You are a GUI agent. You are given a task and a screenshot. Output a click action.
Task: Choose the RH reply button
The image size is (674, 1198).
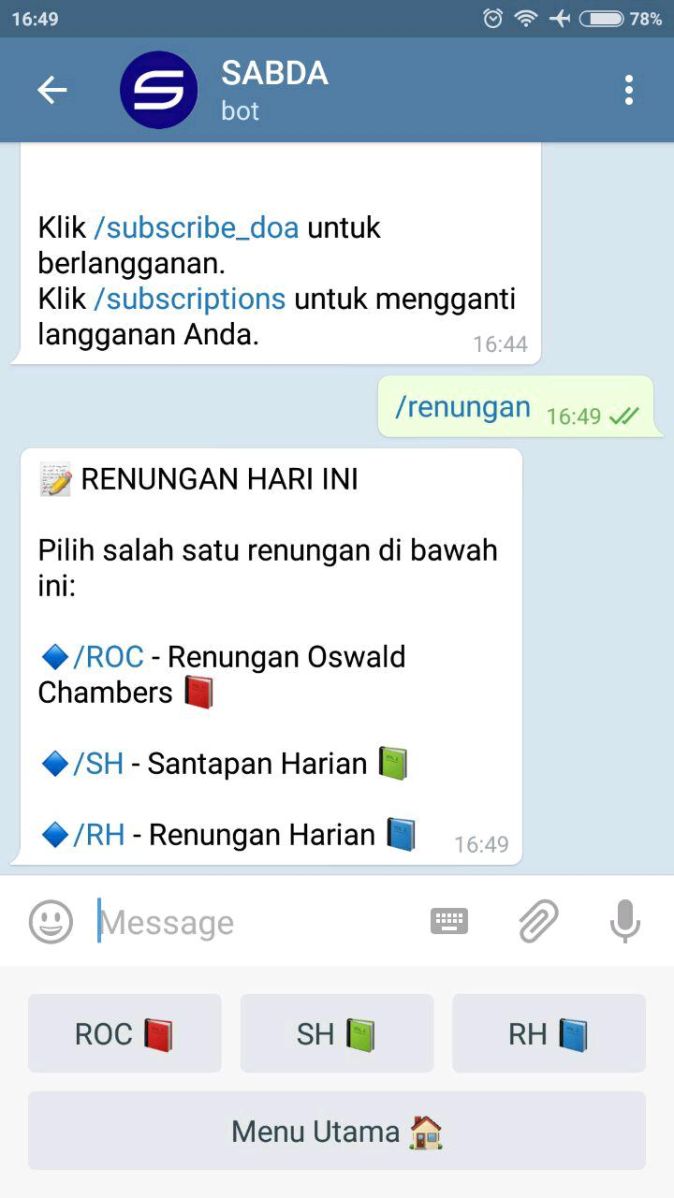(x=549, y=1033)
